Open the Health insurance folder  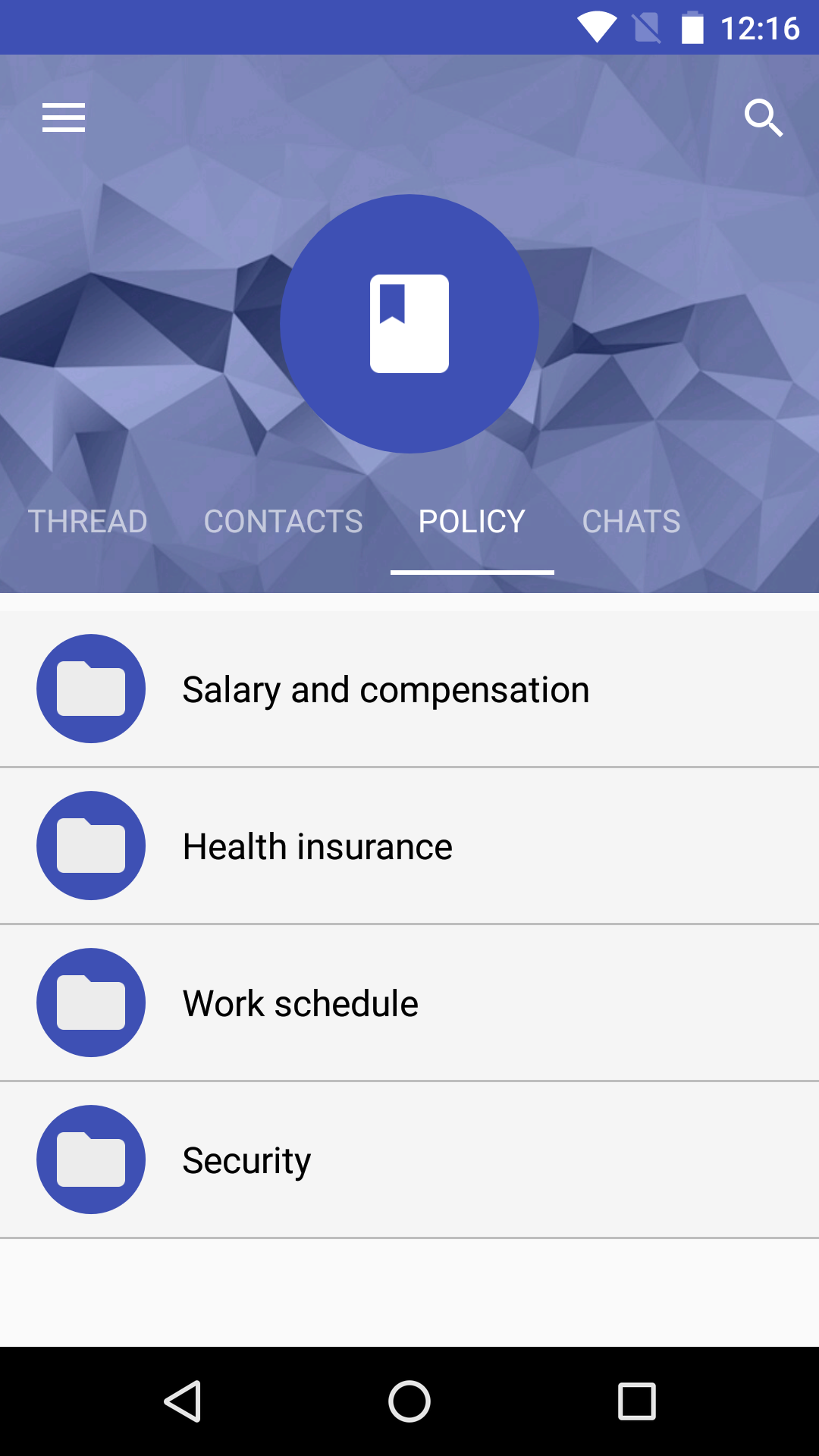tap(317, 846)
